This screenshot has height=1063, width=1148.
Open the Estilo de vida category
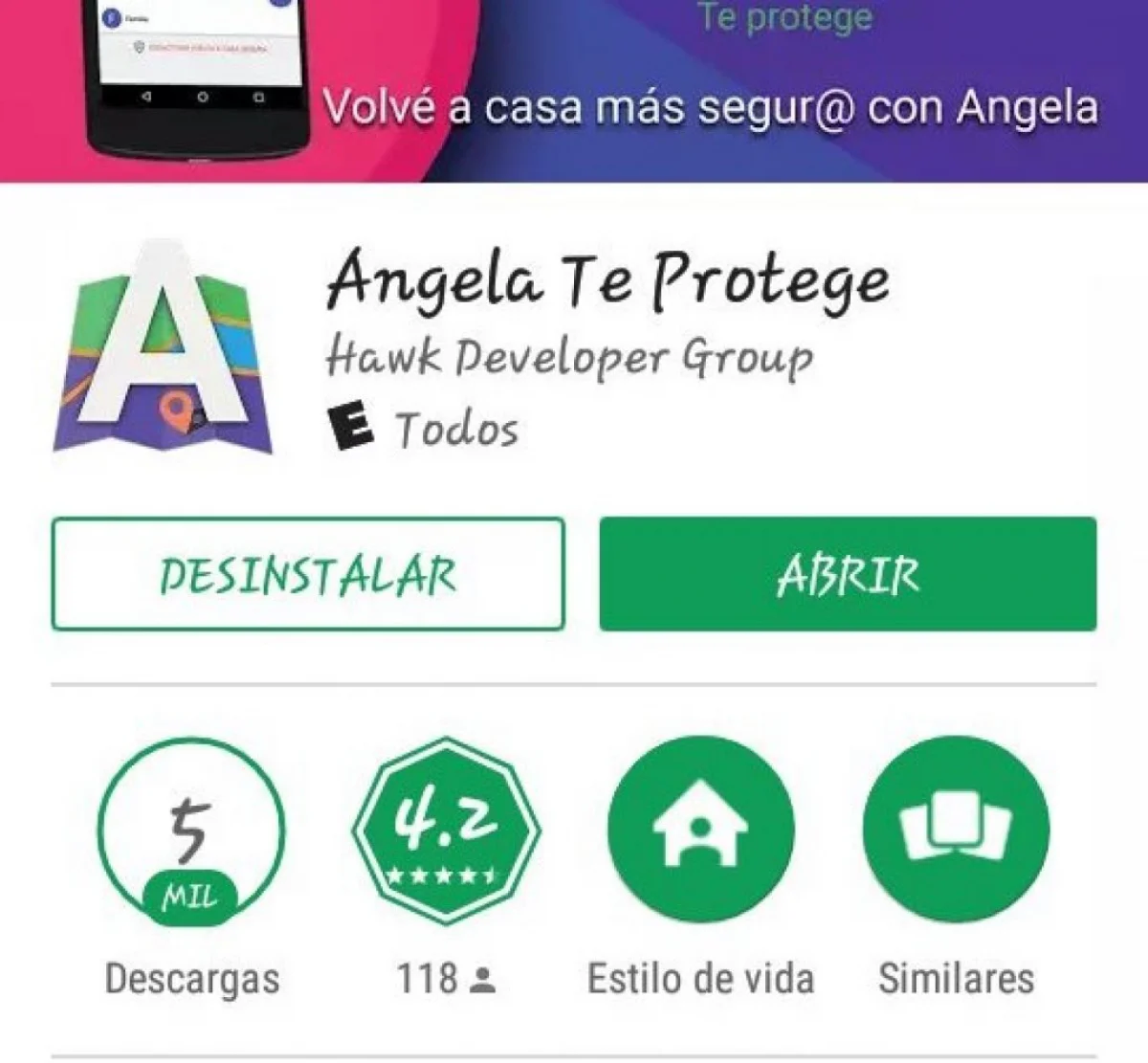point(700,829)
